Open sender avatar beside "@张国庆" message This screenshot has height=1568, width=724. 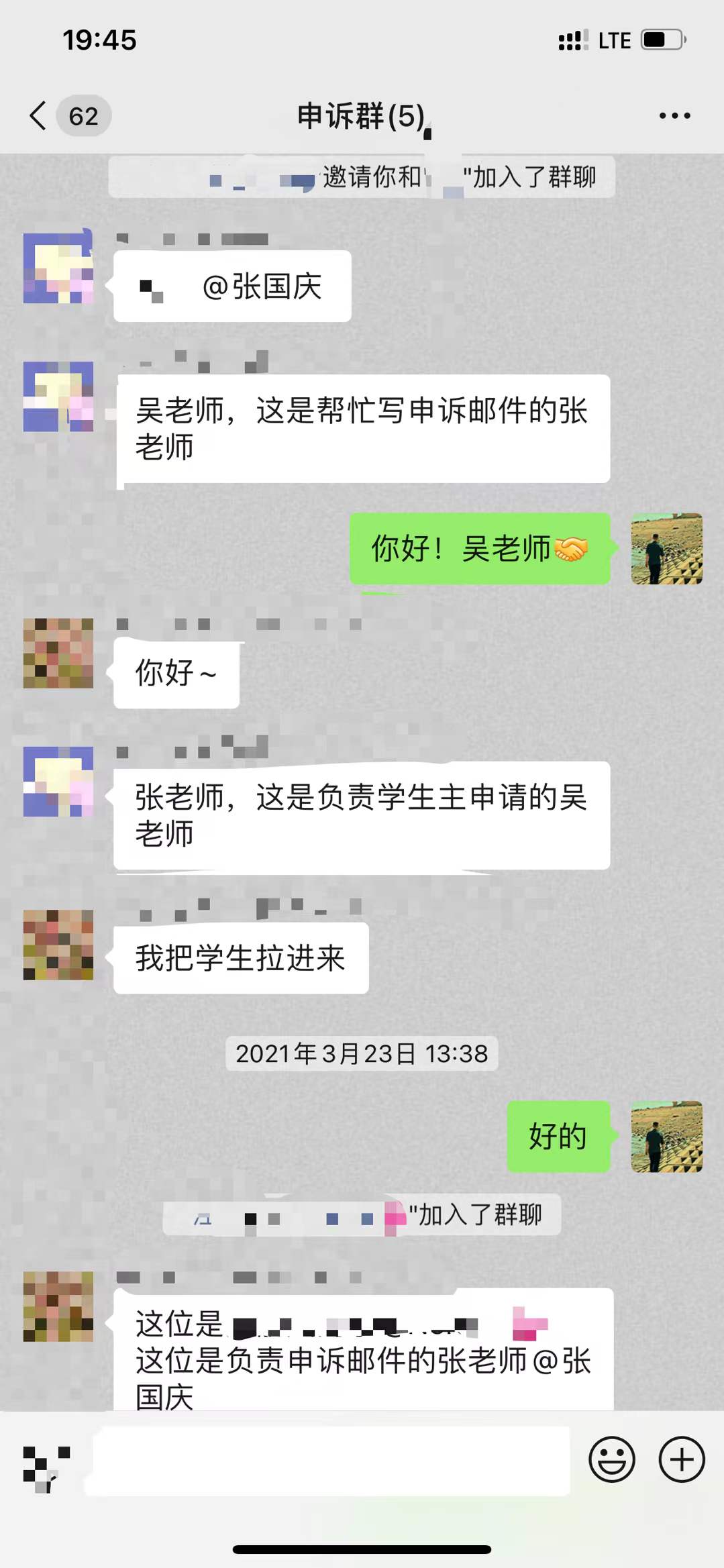58,268
